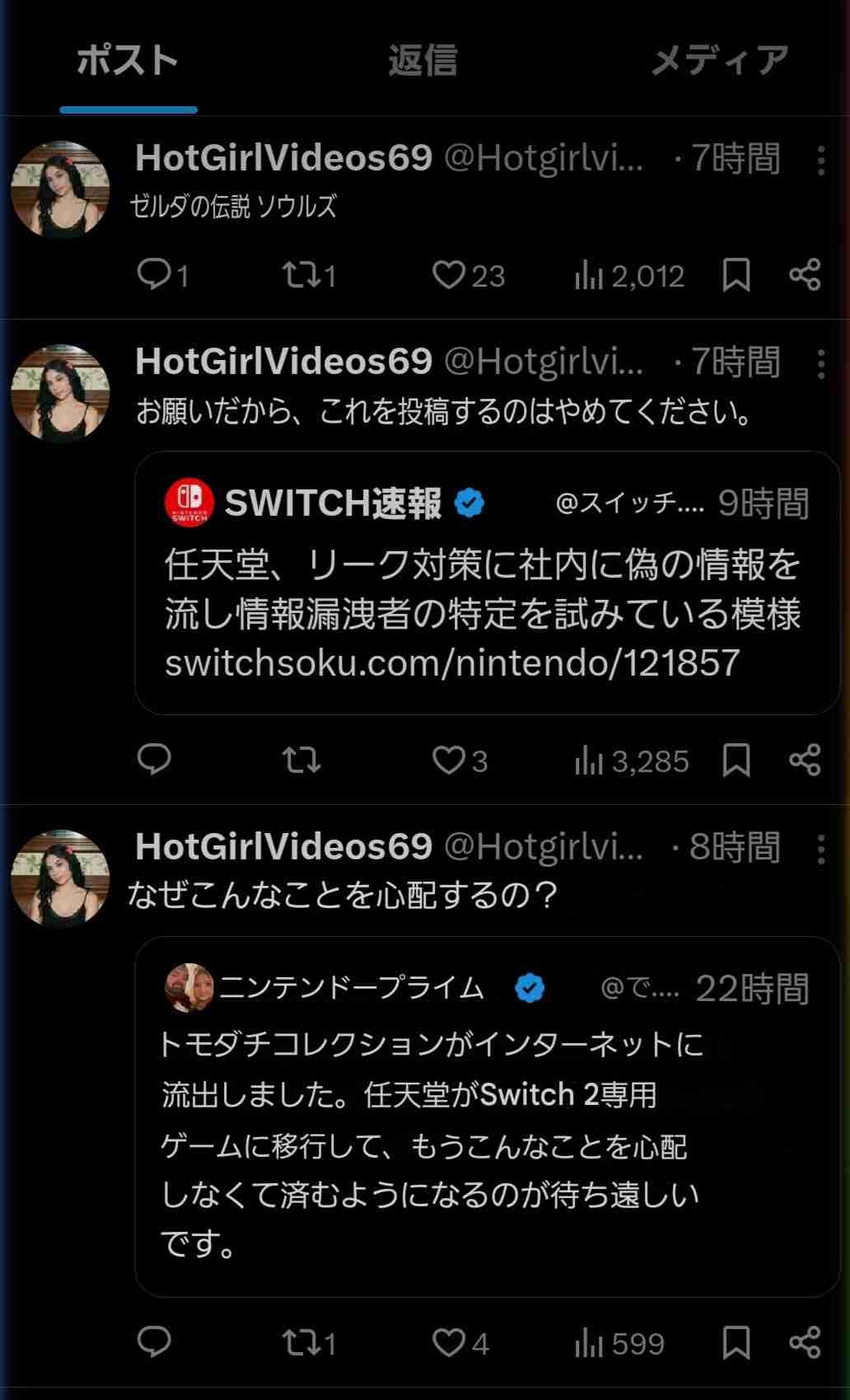
Task: Reply to the ゼルダの伝説 ソウルズ post
Action: (x=154, y=275)
